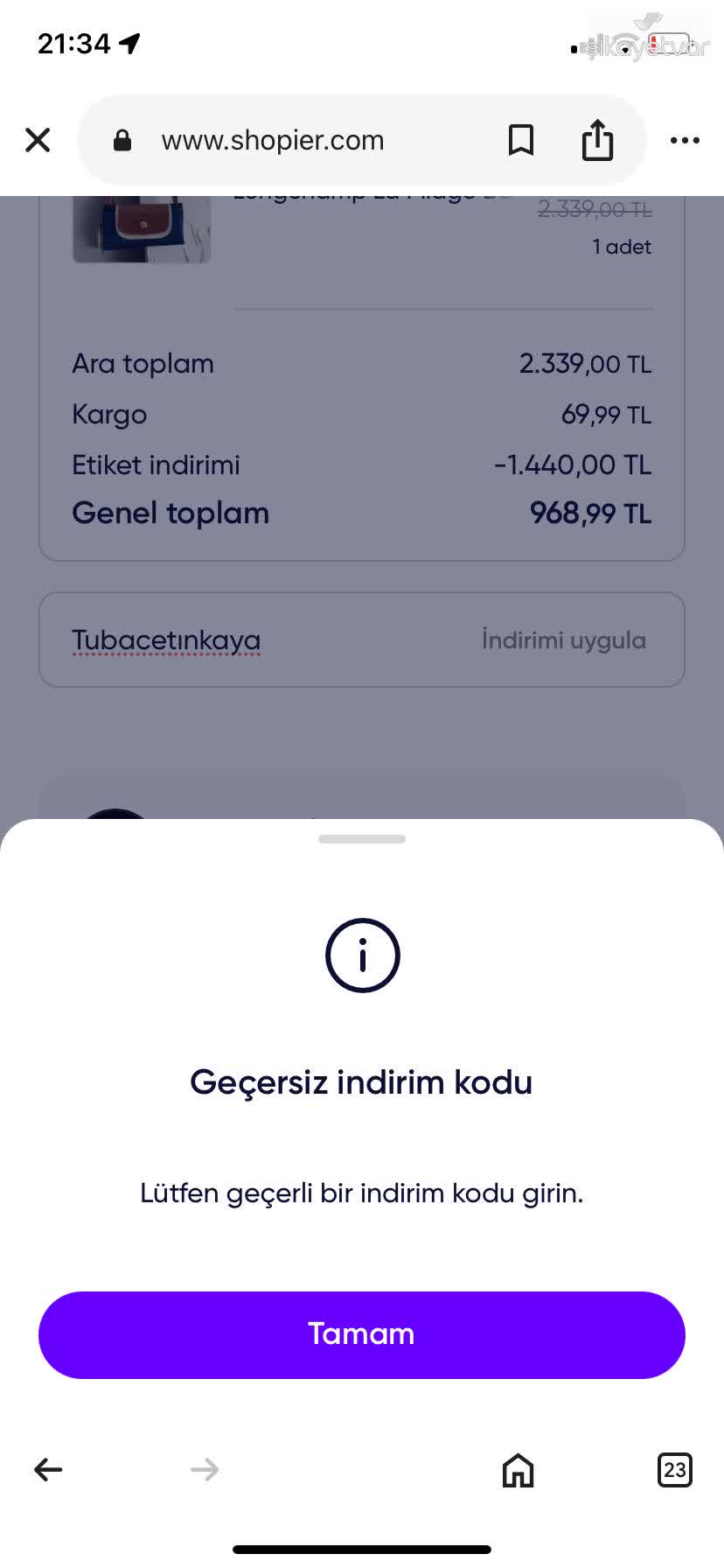Viewport: 724px width, 1568px height.
Task: Go to the browser home page
Action: (x=518, y=1470)
